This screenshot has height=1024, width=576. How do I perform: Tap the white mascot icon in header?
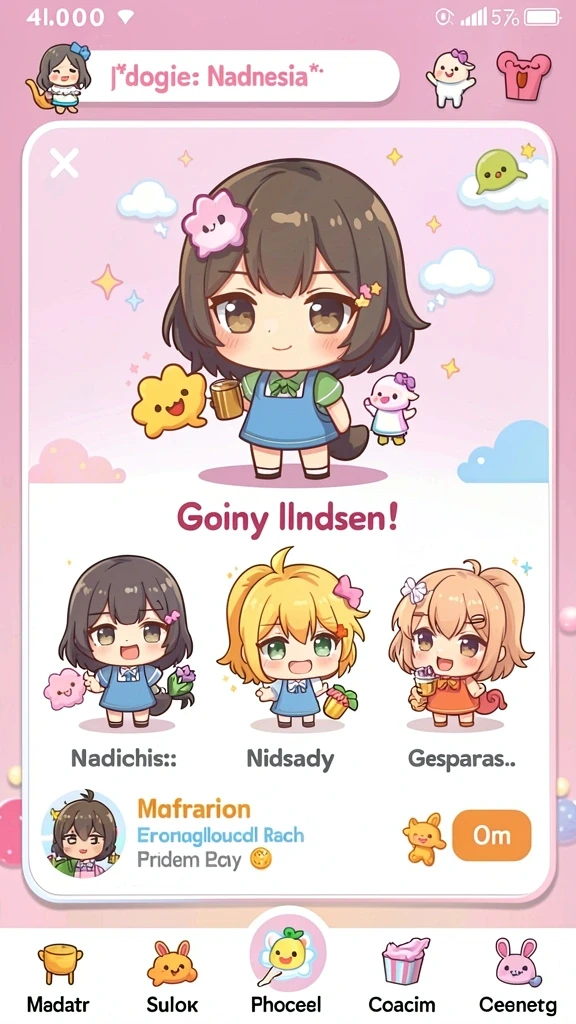(x=451, y=76)
